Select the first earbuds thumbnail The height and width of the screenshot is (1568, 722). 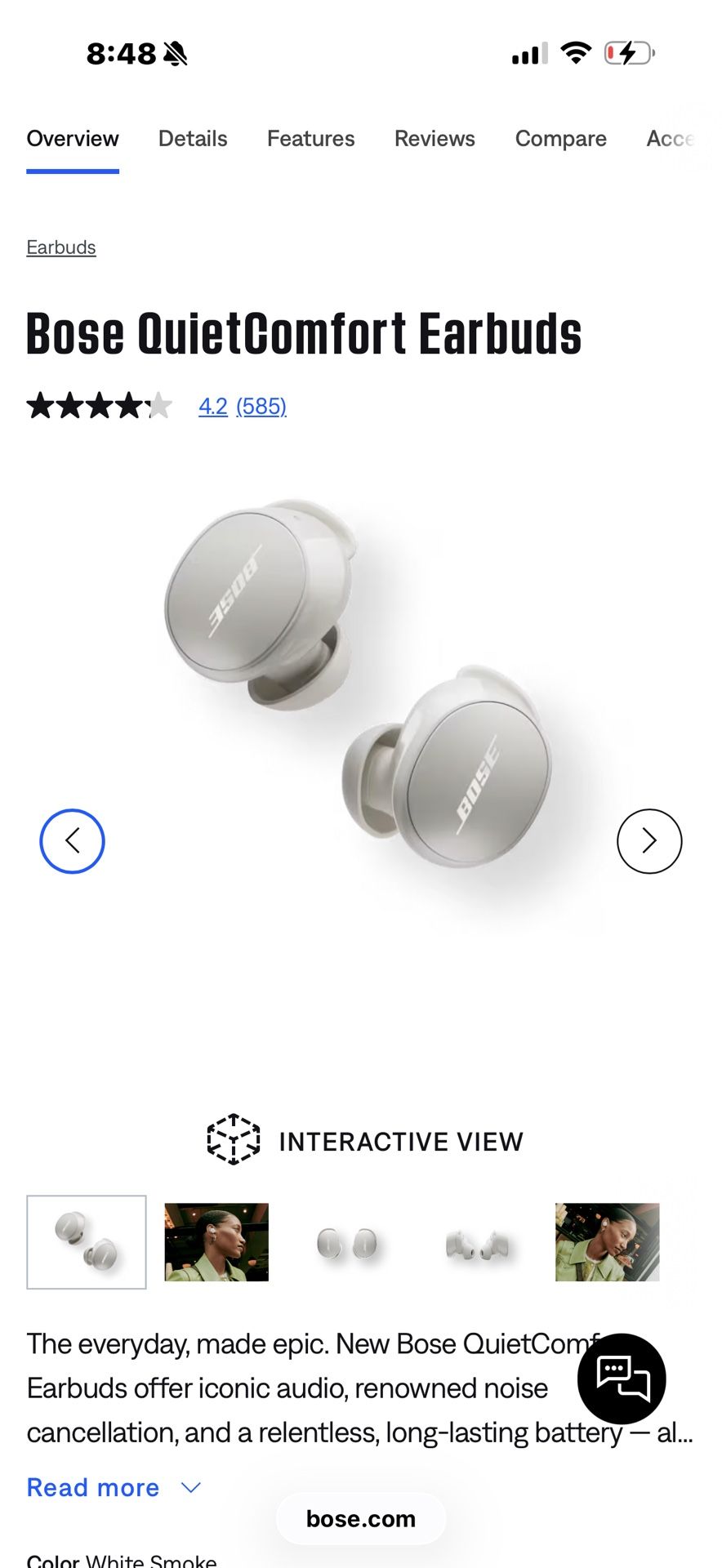pos(87,1242)
